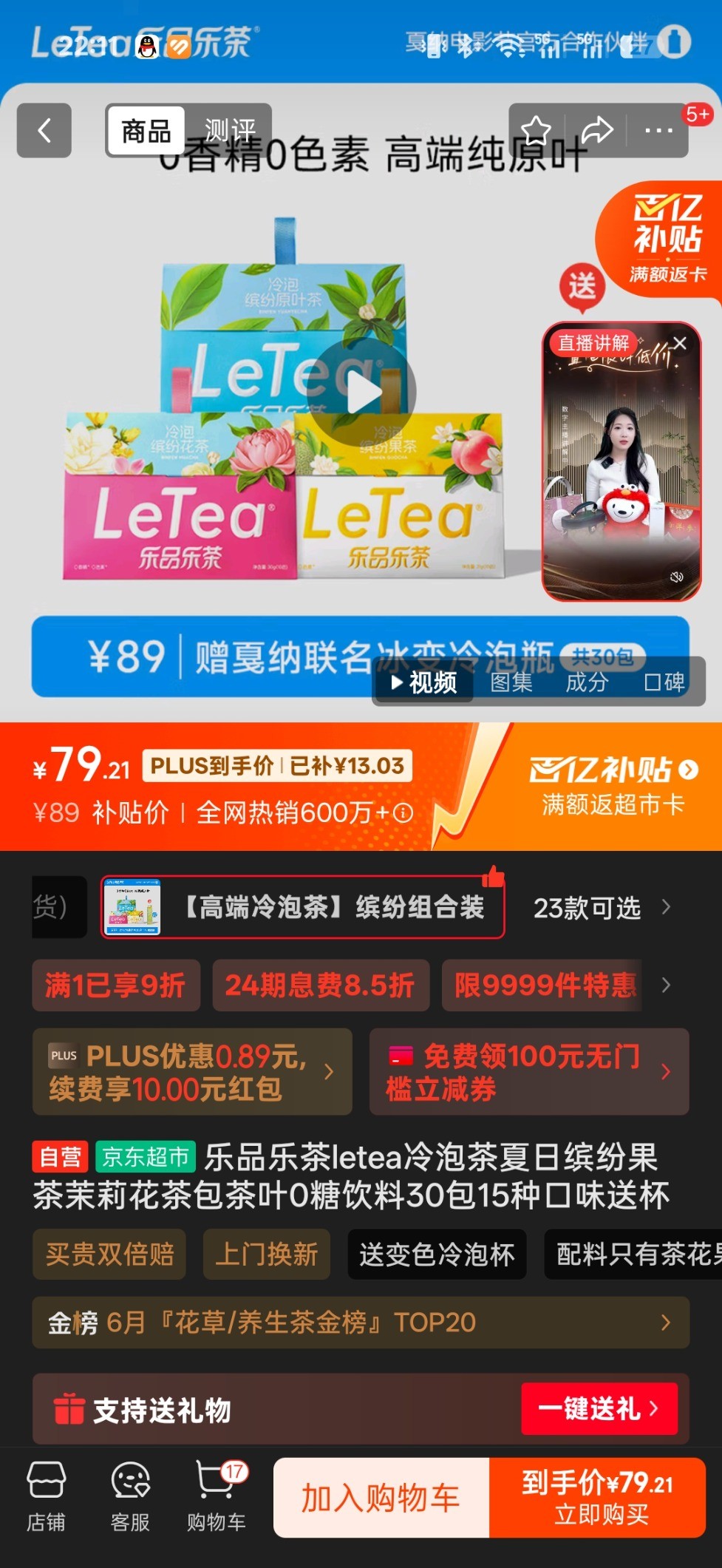Close the 直播讲解 floating window
Screen dimensions: 722x1568
[x=680, y=343]
